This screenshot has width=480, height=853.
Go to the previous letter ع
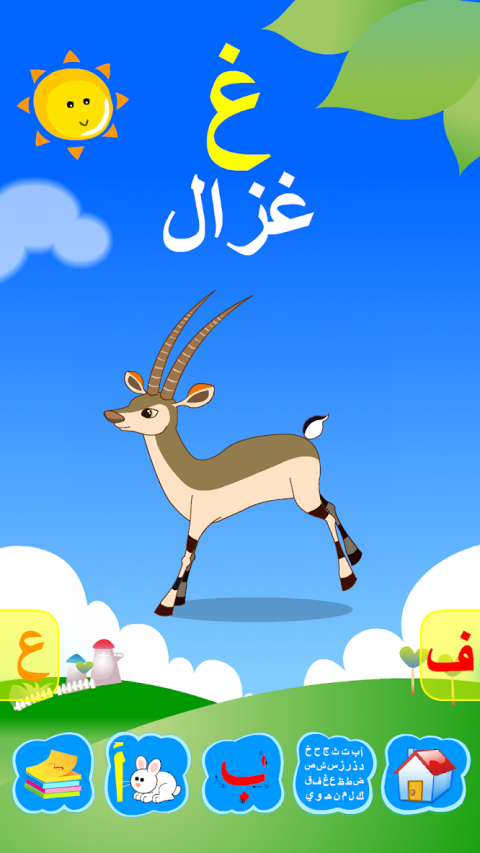click(x=28, y=655)
